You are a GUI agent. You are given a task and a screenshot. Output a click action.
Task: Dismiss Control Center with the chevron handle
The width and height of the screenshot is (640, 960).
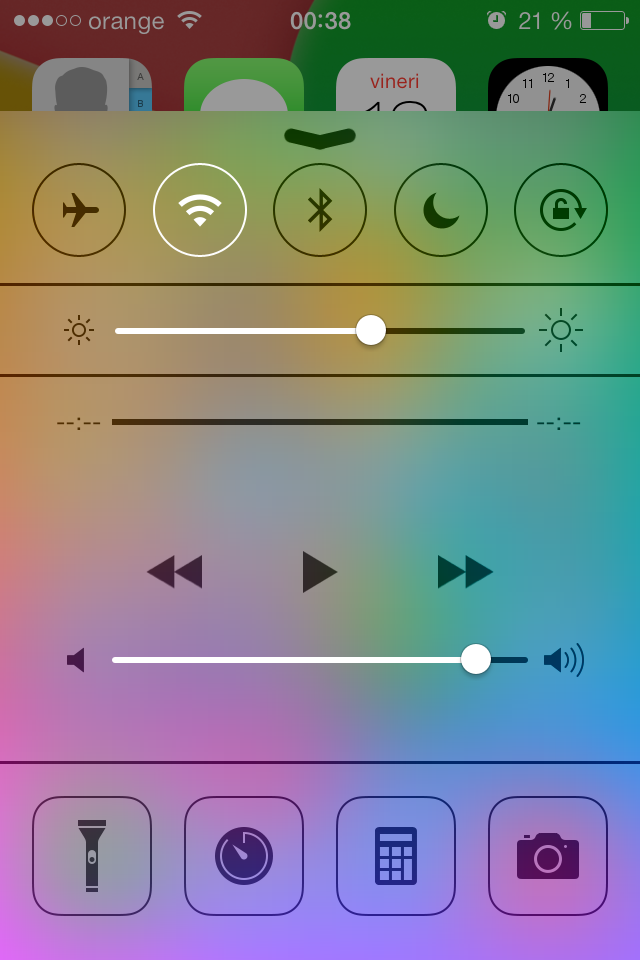tap(320, 137)
